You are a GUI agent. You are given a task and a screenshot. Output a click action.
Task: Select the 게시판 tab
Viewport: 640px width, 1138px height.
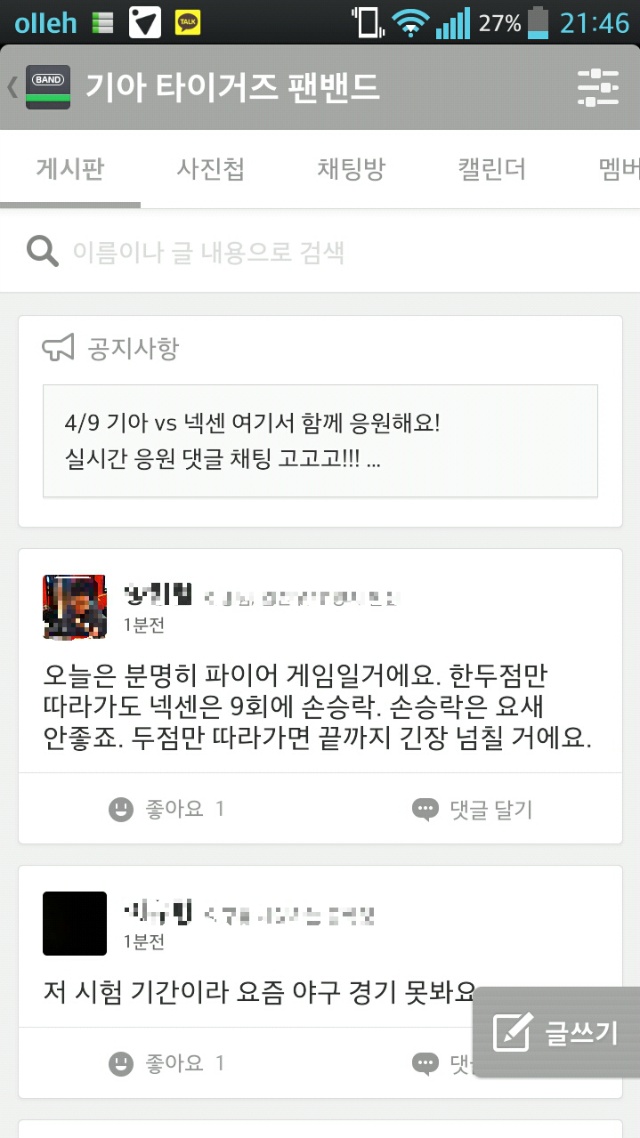click(x=70, y=168)
